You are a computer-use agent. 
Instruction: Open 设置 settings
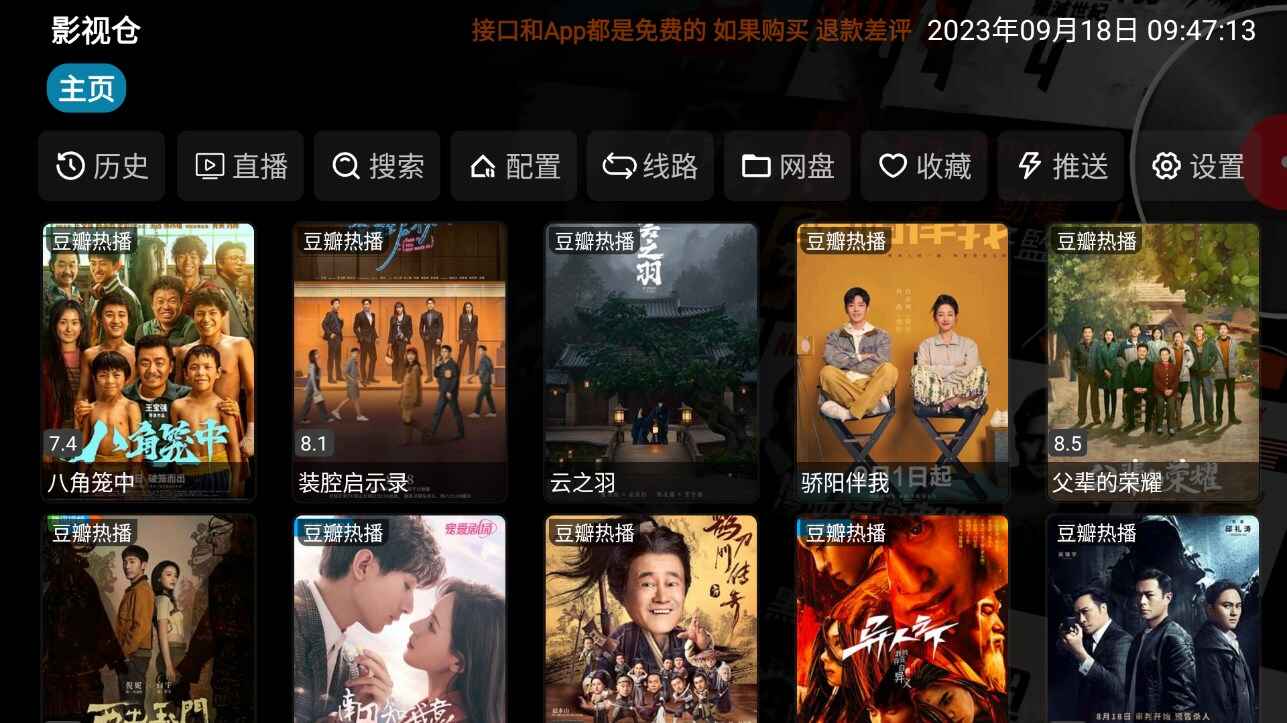pyautogui.click(x=1197, y=166)
